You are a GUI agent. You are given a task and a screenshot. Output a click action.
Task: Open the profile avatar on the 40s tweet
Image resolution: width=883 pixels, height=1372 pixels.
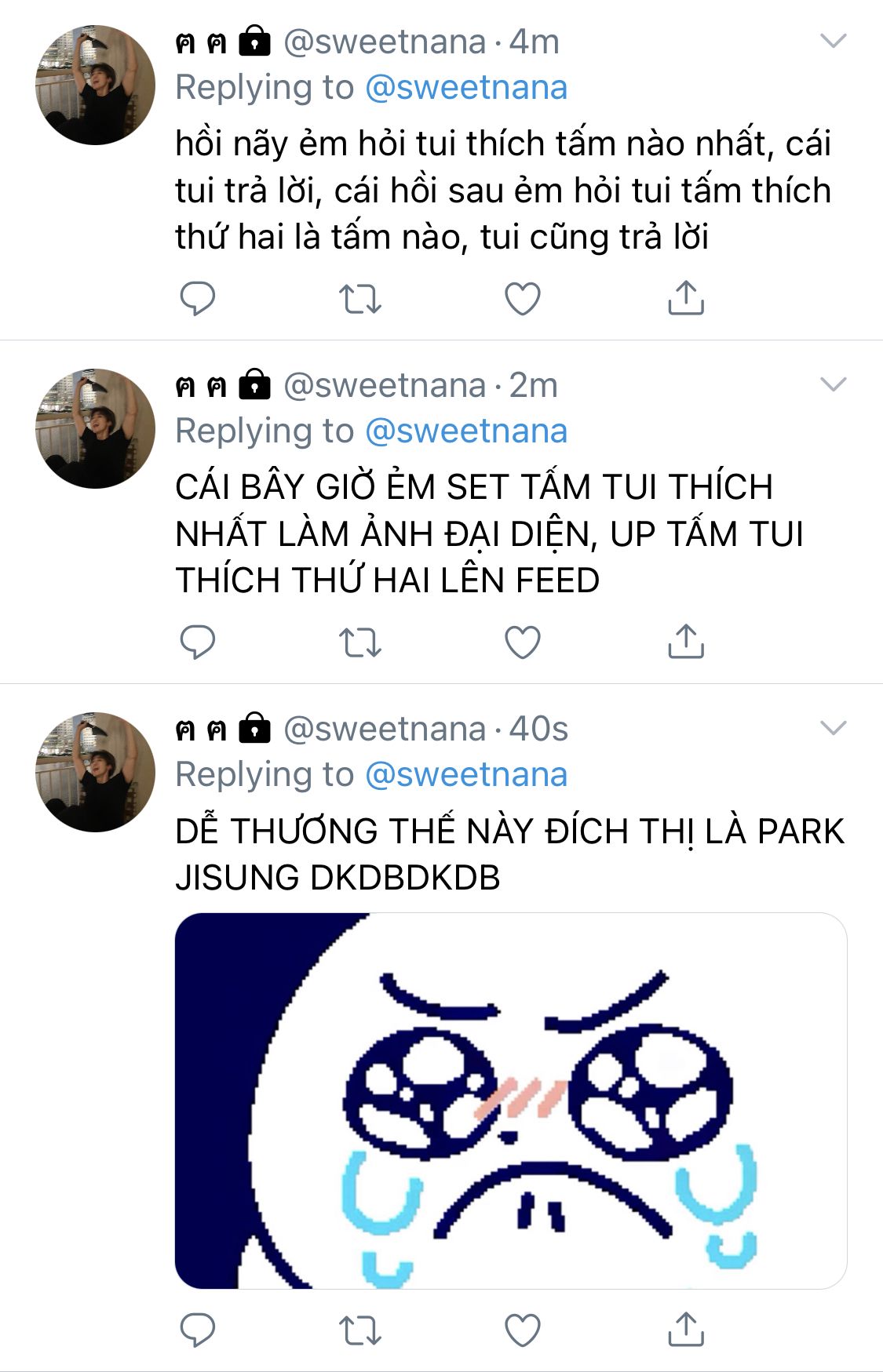[95, 772]
